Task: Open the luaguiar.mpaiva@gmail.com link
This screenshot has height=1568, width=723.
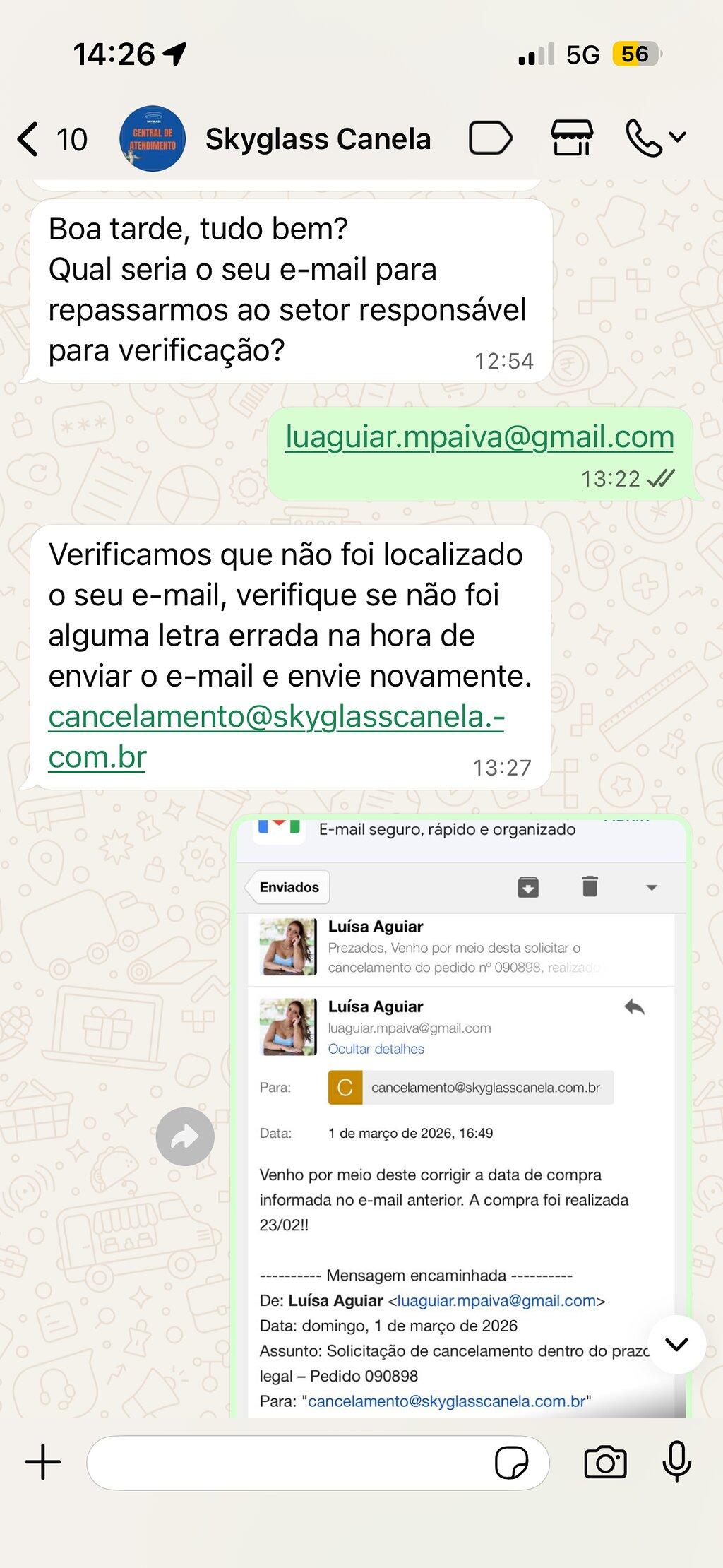Action: point(479,436)
